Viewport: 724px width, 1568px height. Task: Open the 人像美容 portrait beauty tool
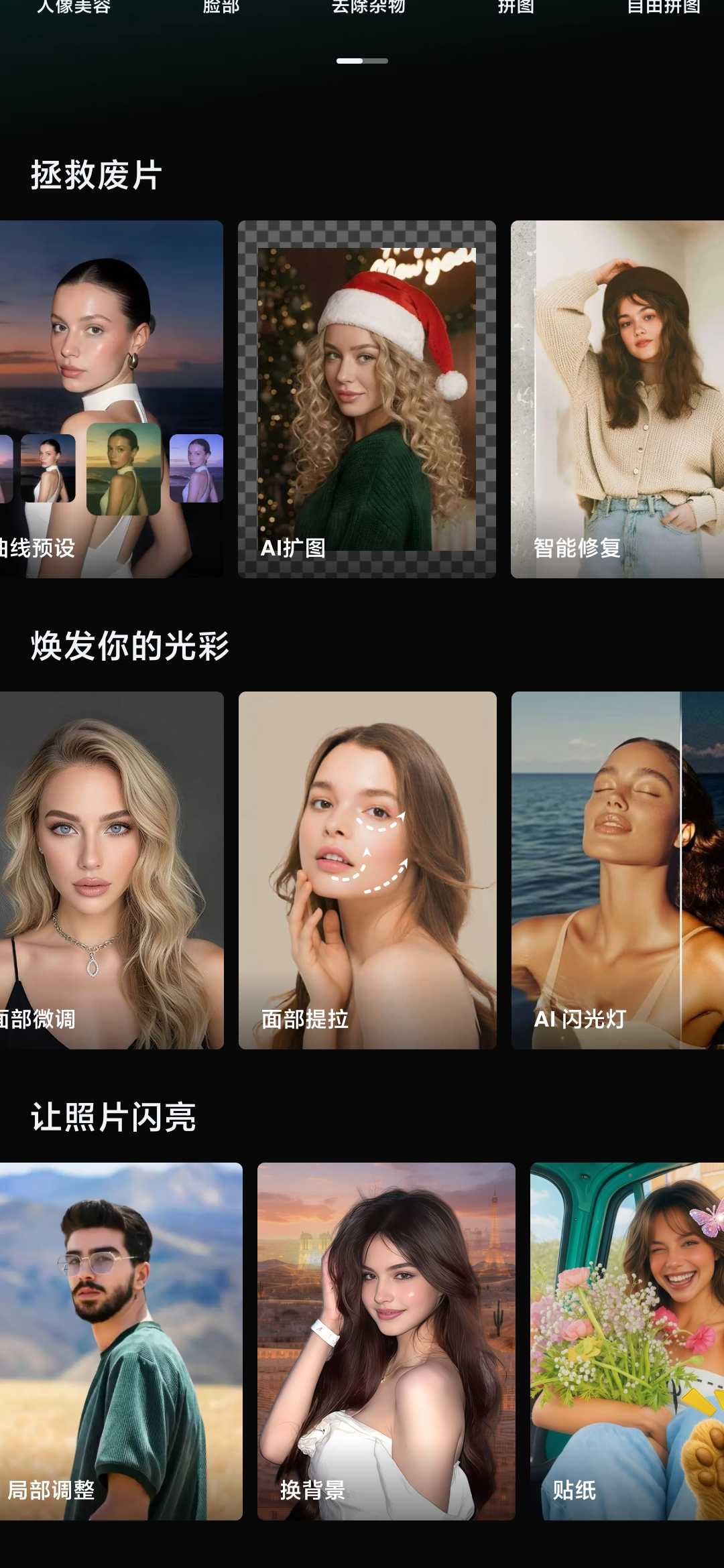(x=74, y=7)
